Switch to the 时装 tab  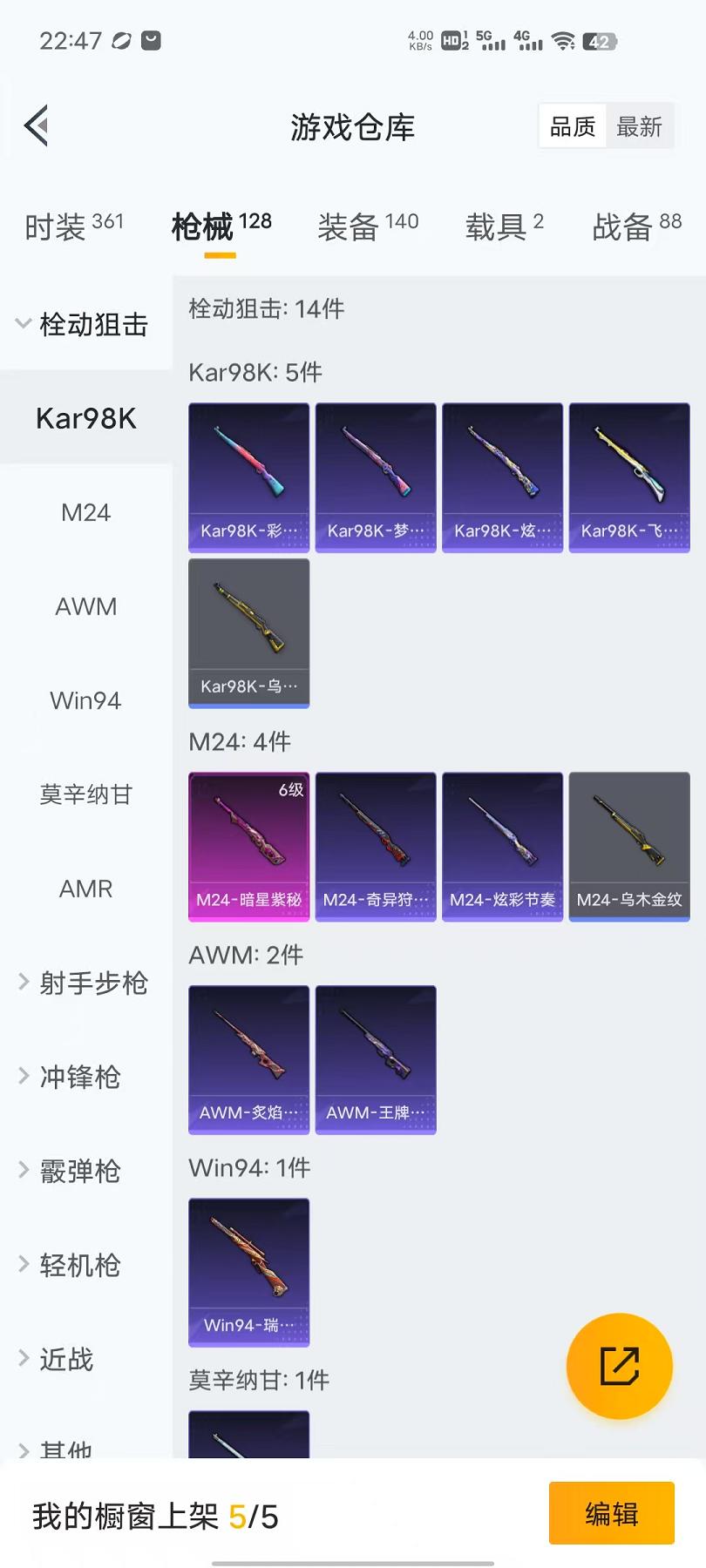click(x=74, y=226)
